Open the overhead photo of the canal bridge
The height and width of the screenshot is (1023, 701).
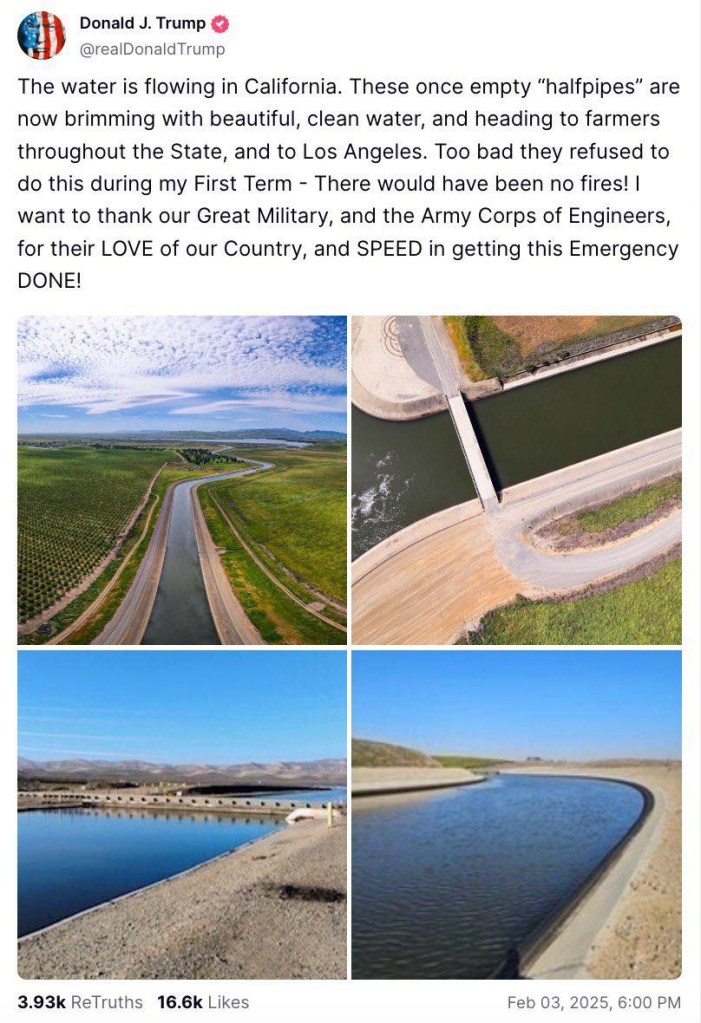[x=516, y=480]
